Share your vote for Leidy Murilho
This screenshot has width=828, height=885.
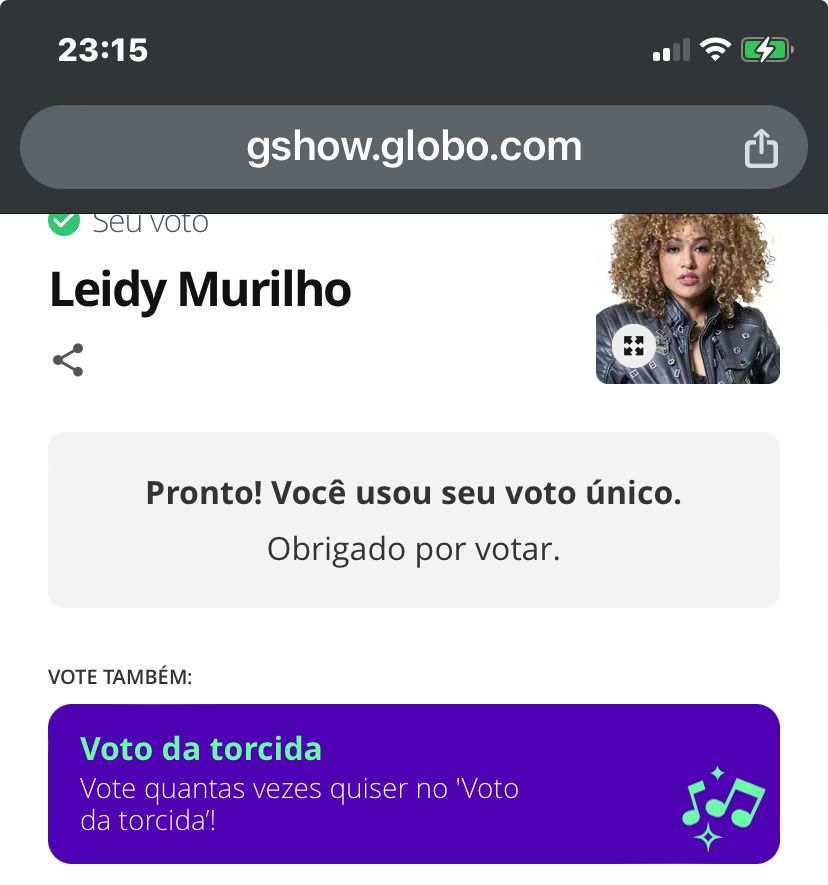pos(68,360)
